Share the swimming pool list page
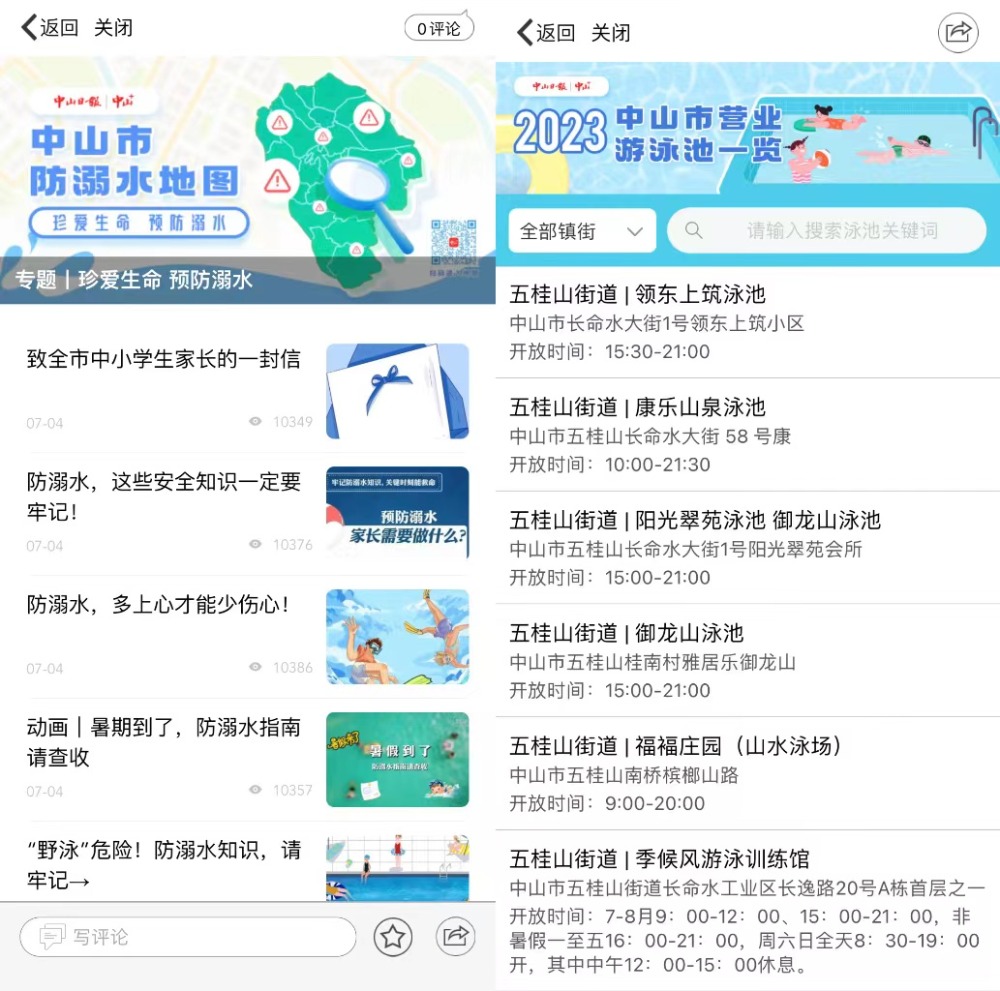1000x991 pixels. 958,32
